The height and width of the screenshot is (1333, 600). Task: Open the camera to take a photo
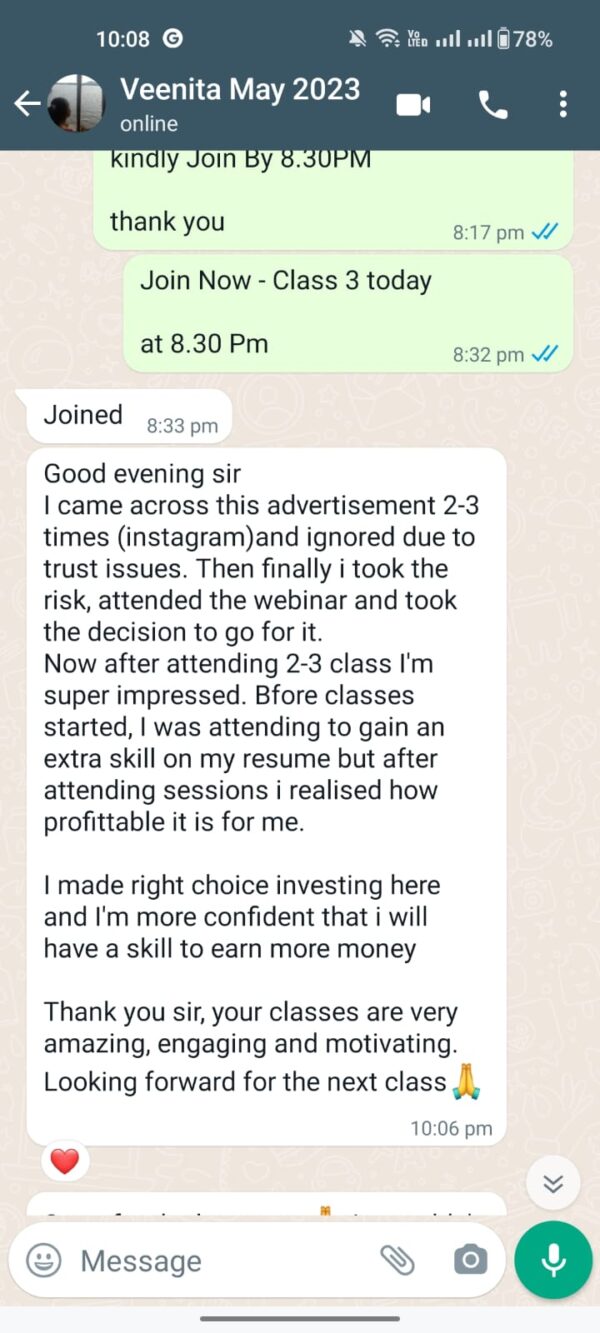tap(470, 1260)
